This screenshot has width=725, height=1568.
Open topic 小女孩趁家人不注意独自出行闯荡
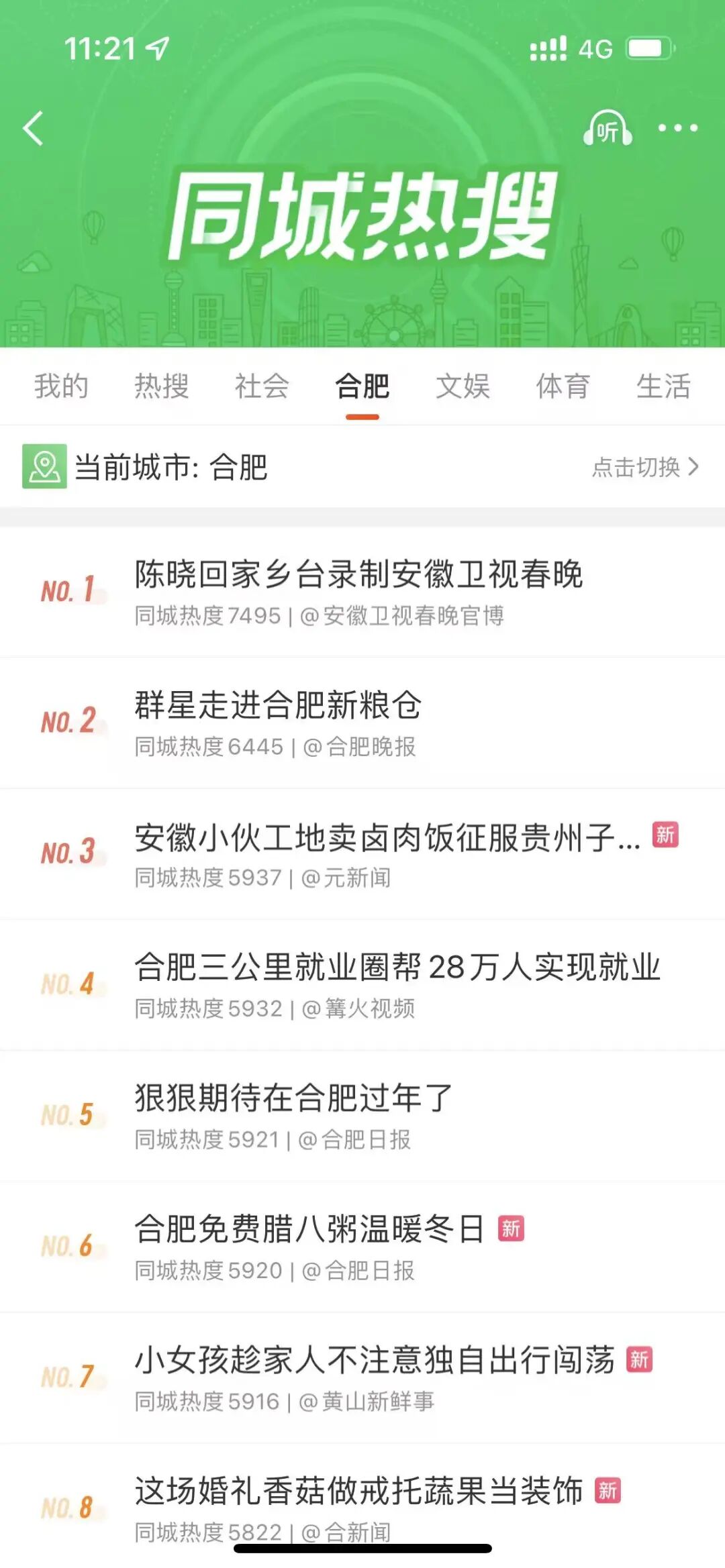point(374,1360)
